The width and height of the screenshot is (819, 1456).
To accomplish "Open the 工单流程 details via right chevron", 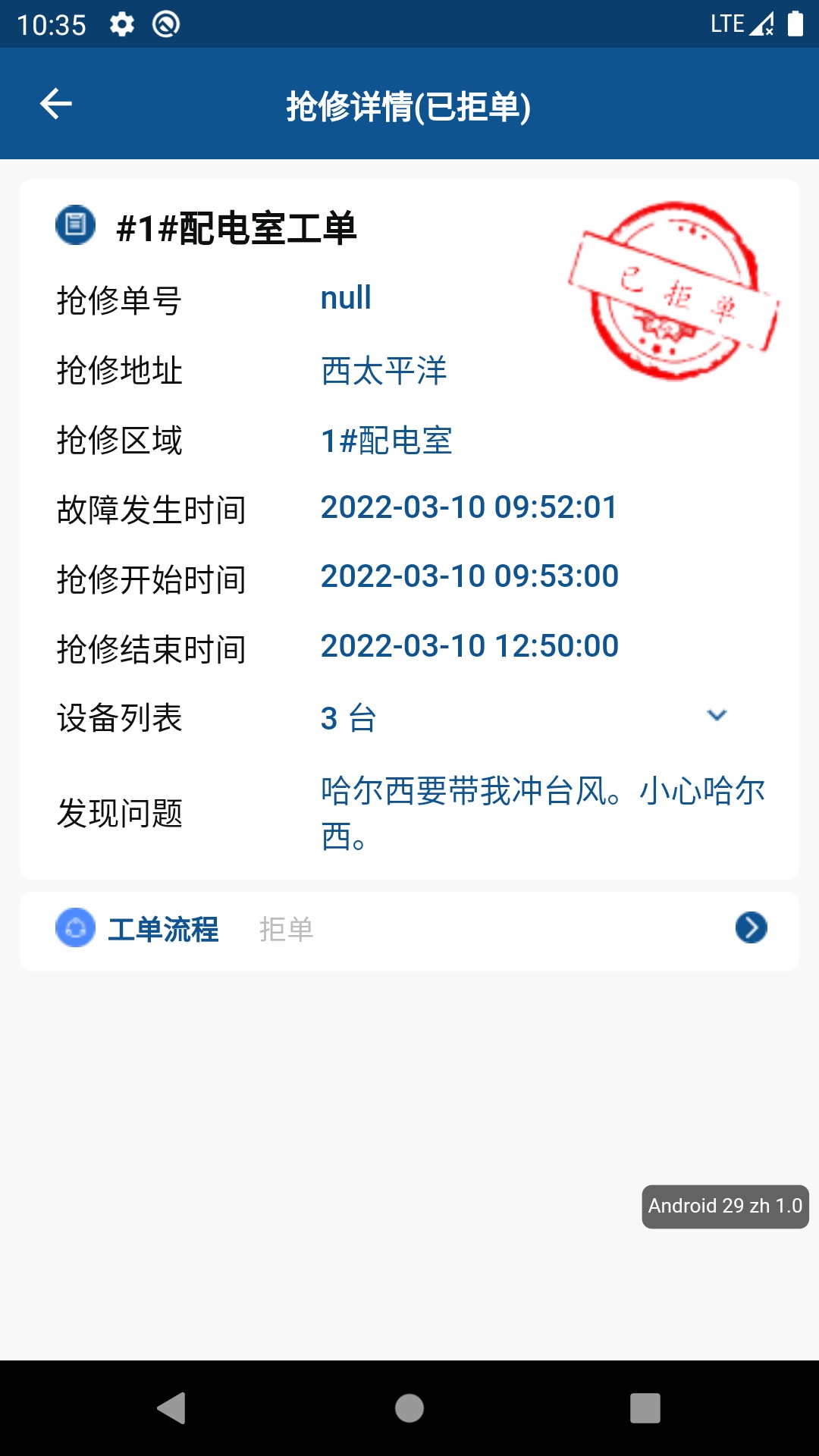I will (750, 928).
